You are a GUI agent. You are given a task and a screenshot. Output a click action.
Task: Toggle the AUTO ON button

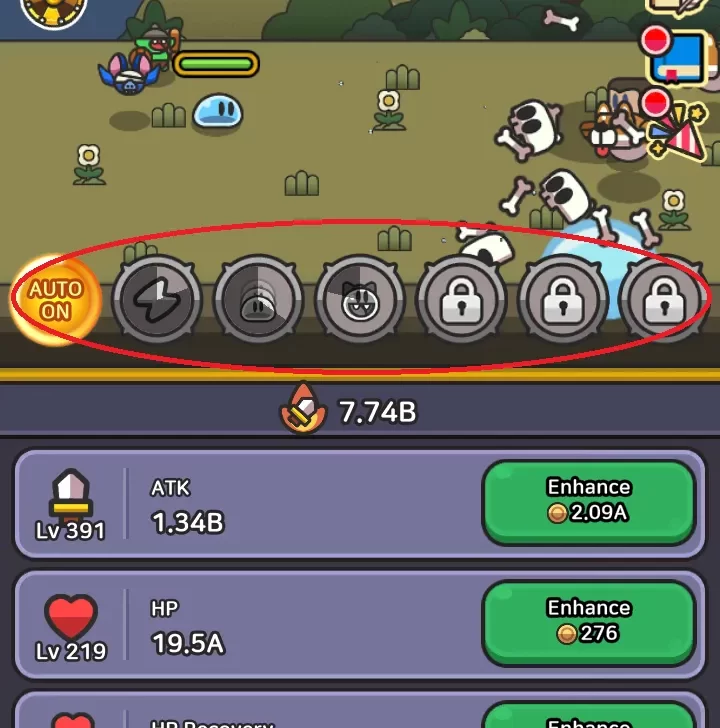tap(55, 299)
